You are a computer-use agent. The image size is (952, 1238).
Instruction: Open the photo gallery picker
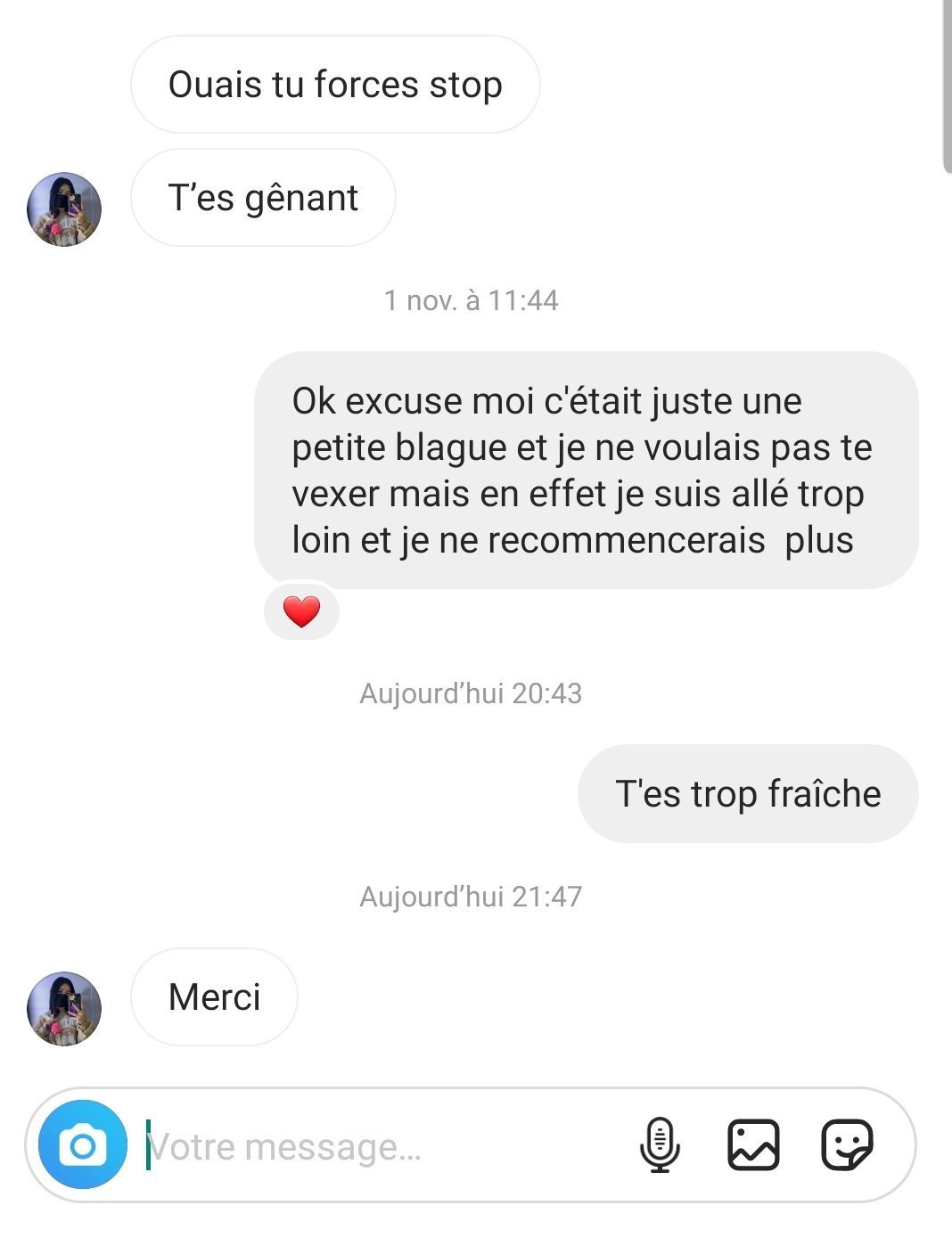[753, 1145]
